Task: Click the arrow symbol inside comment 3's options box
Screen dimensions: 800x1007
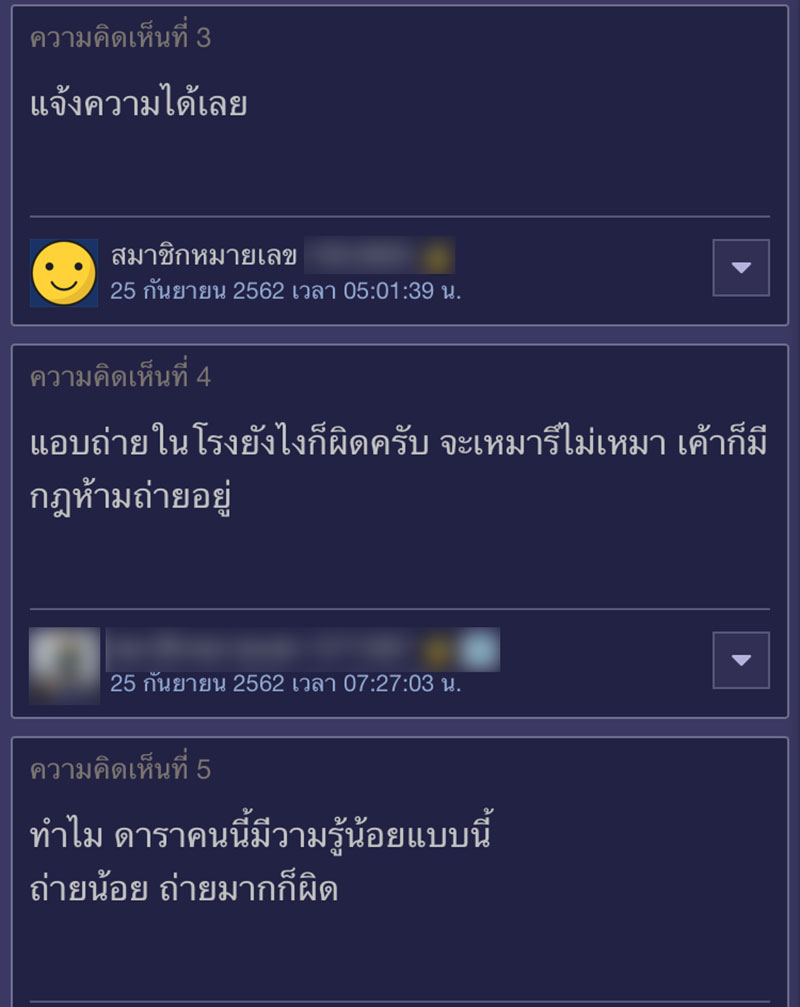Action: [741, 268]
